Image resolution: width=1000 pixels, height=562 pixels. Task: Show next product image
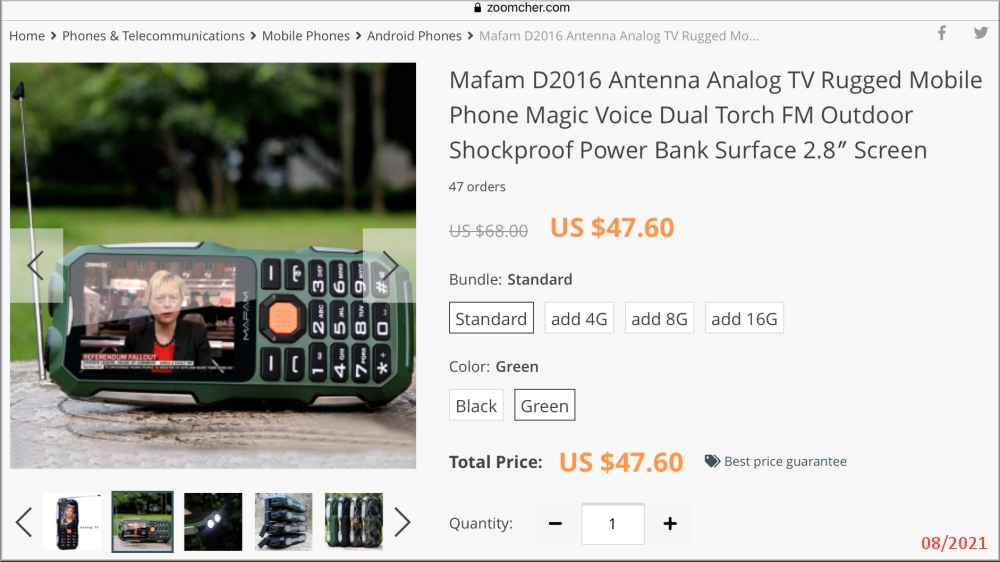pyautogui.click(x=390, y=265)
